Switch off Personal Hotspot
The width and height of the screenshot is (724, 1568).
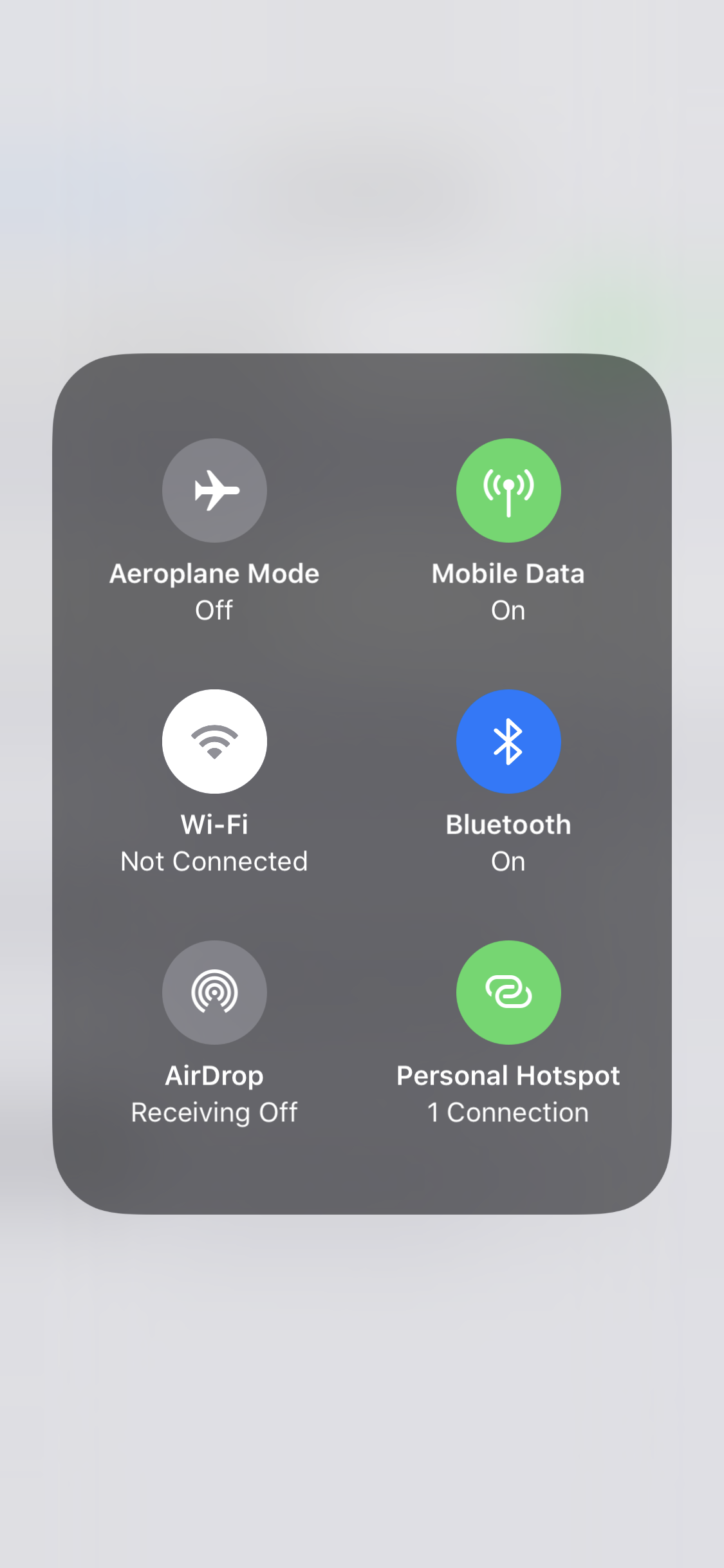(x=508, y=993)
